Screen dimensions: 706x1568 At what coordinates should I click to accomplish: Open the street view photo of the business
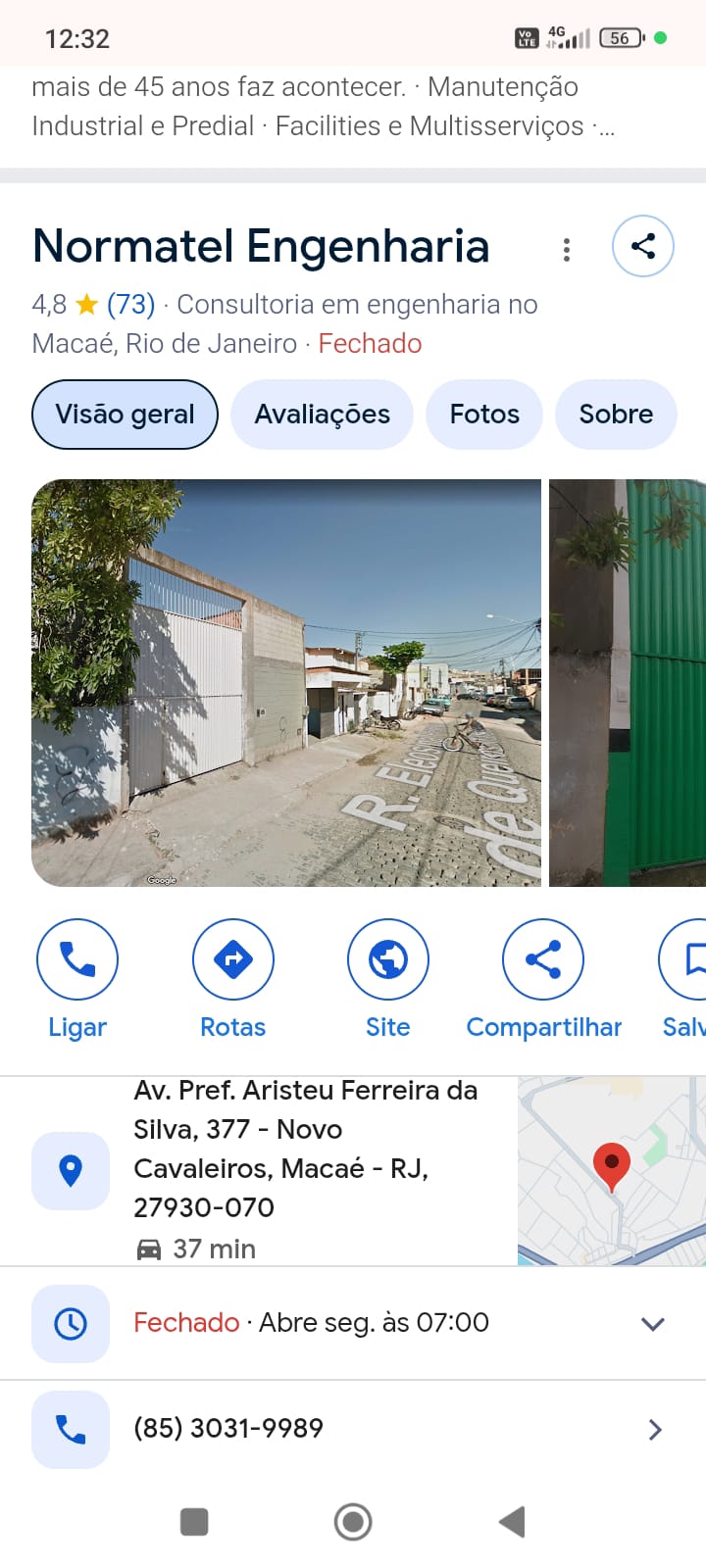coord(285,682)
